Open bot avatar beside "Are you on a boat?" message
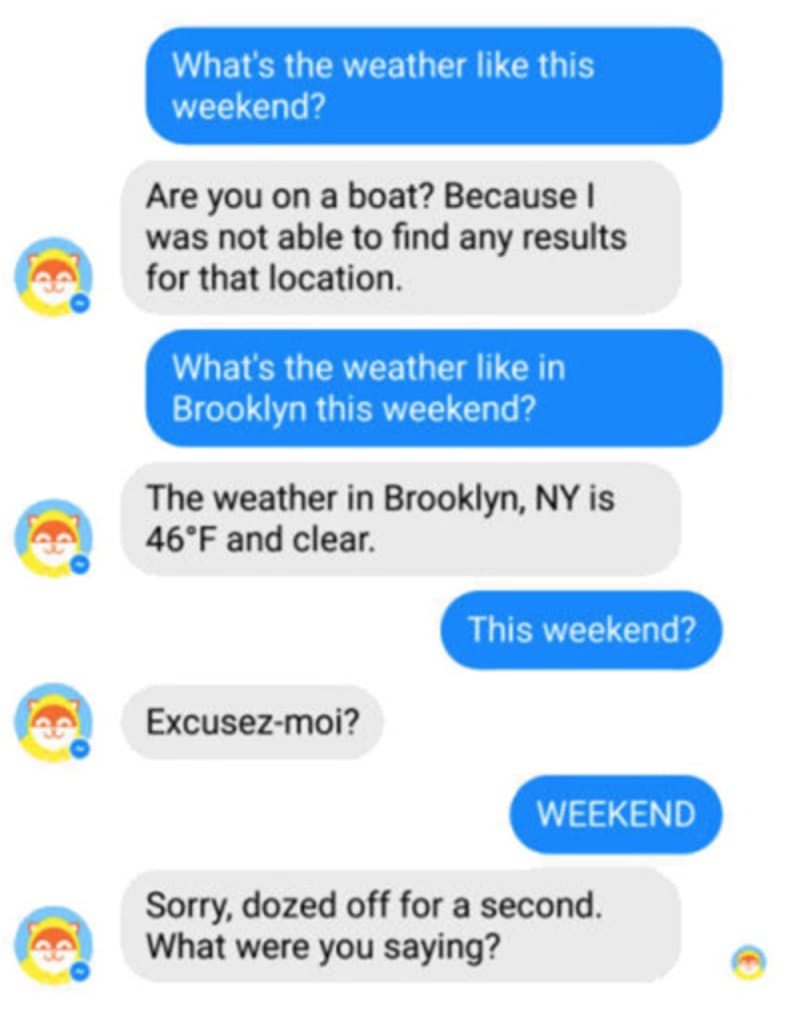 coord(53,275)
